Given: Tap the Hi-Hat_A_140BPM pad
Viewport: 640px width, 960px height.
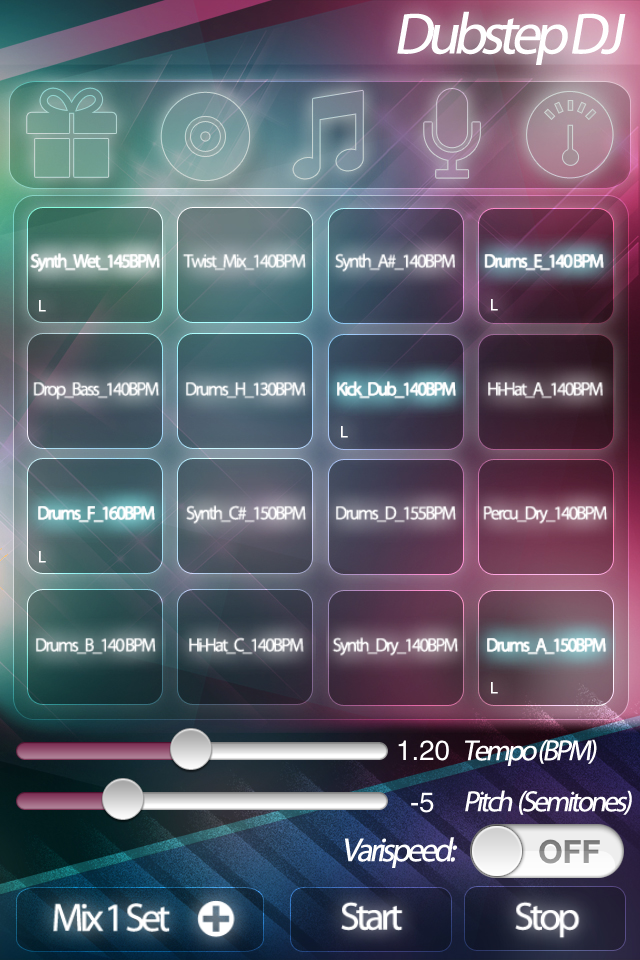Looking at the screenshot, I should 546,390.
